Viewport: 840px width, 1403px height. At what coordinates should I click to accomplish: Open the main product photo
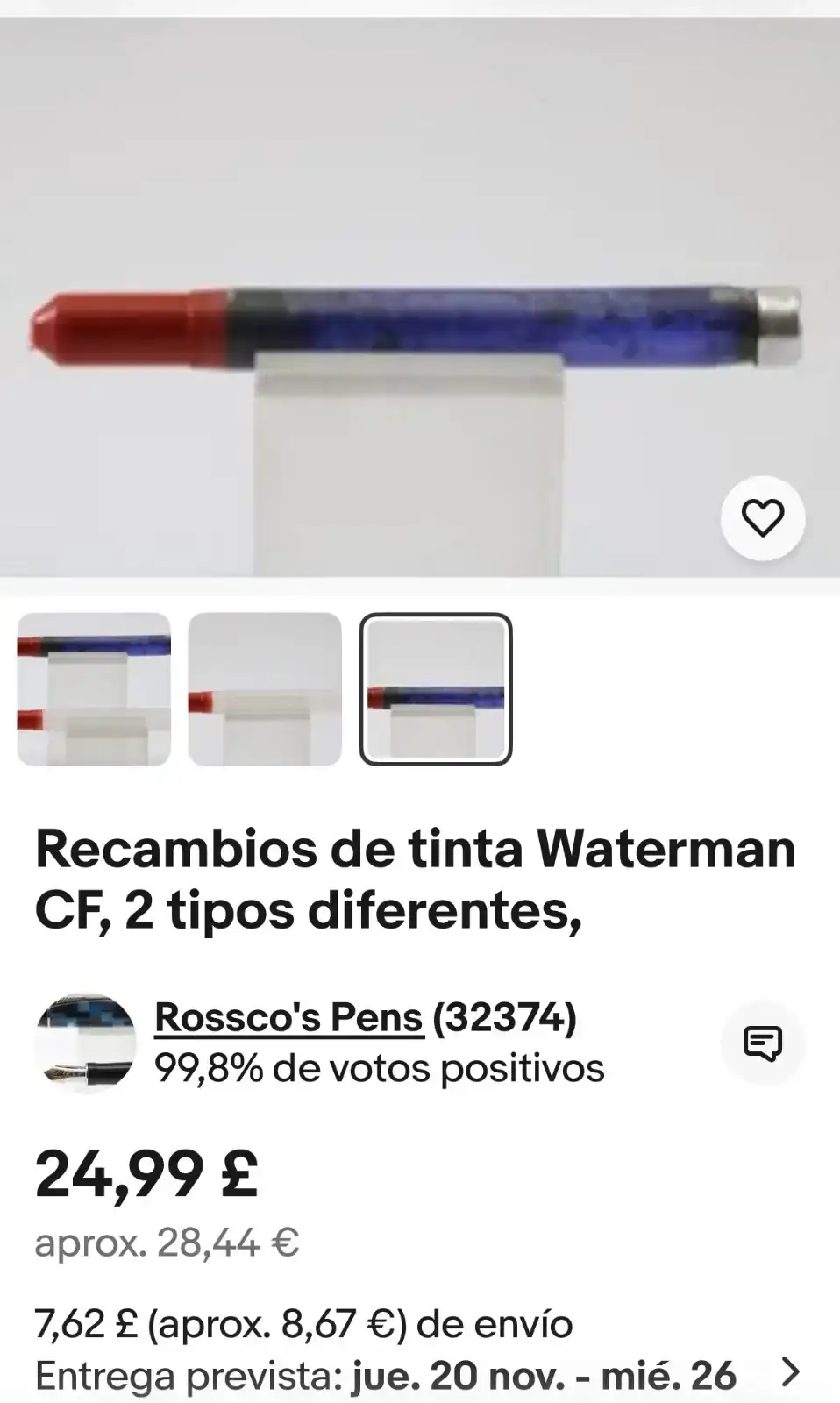[x=419, y=298]
